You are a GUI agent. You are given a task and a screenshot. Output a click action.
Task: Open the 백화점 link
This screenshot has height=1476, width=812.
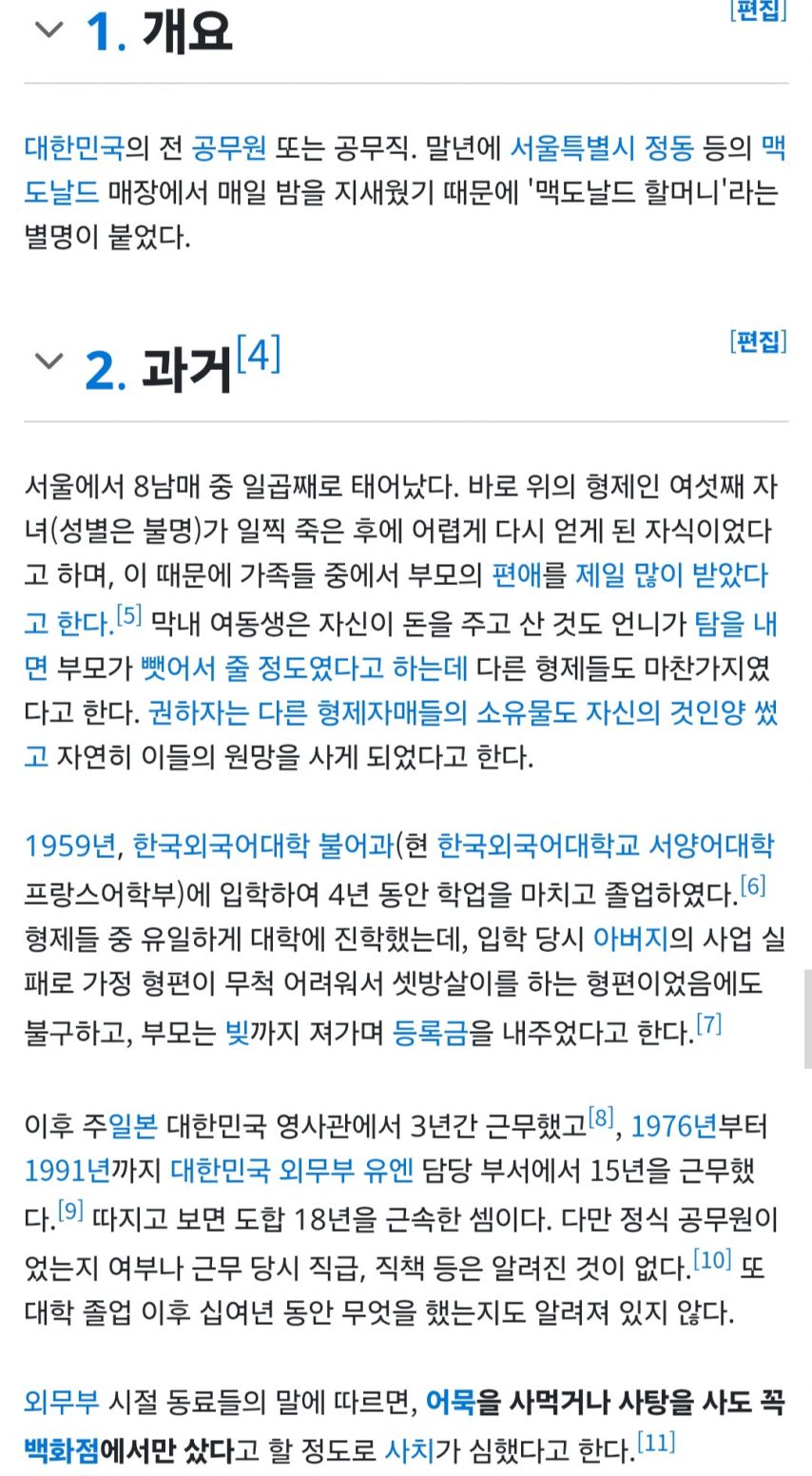coord(62,1449)
